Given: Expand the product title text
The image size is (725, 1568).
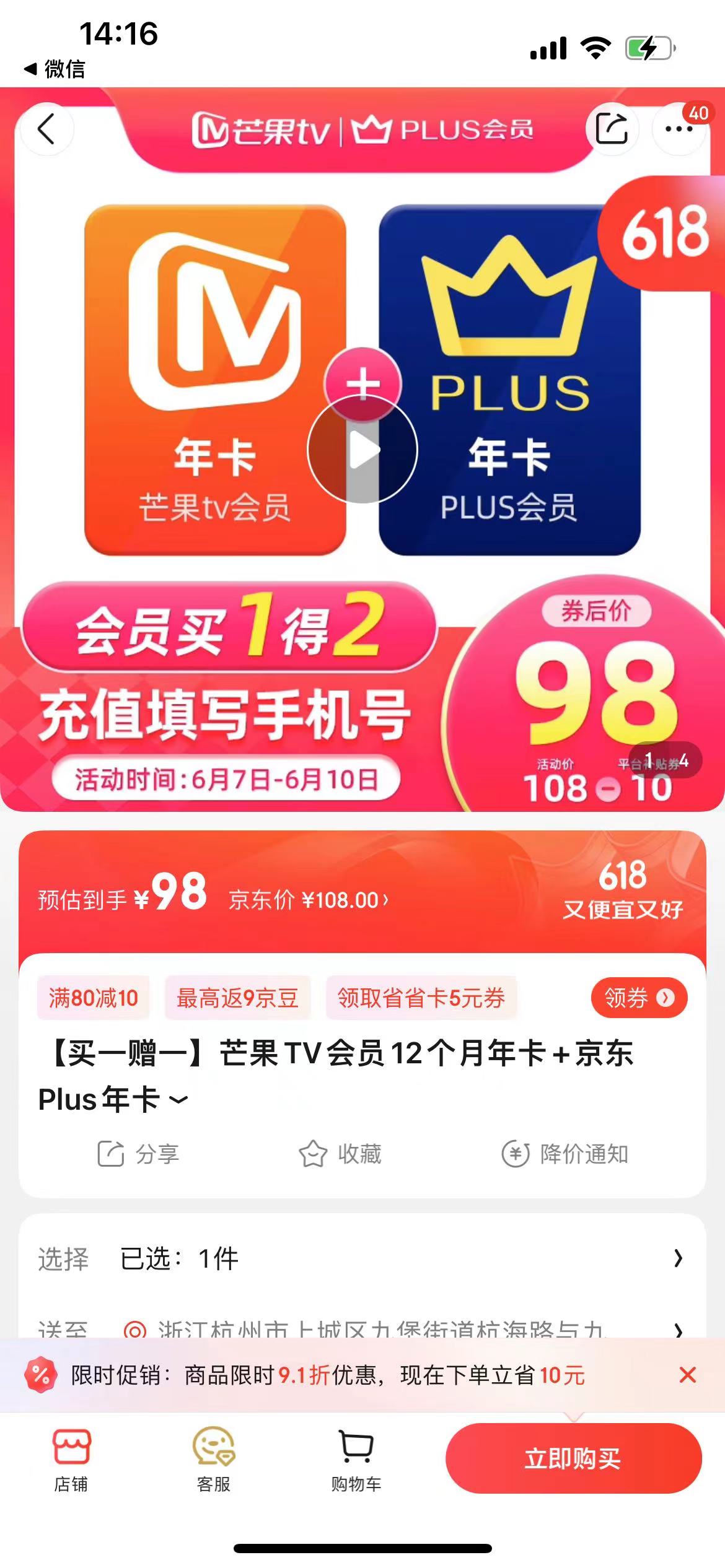Looking at the screenshot, I should pyautogui.click(x=178, y=1100).
